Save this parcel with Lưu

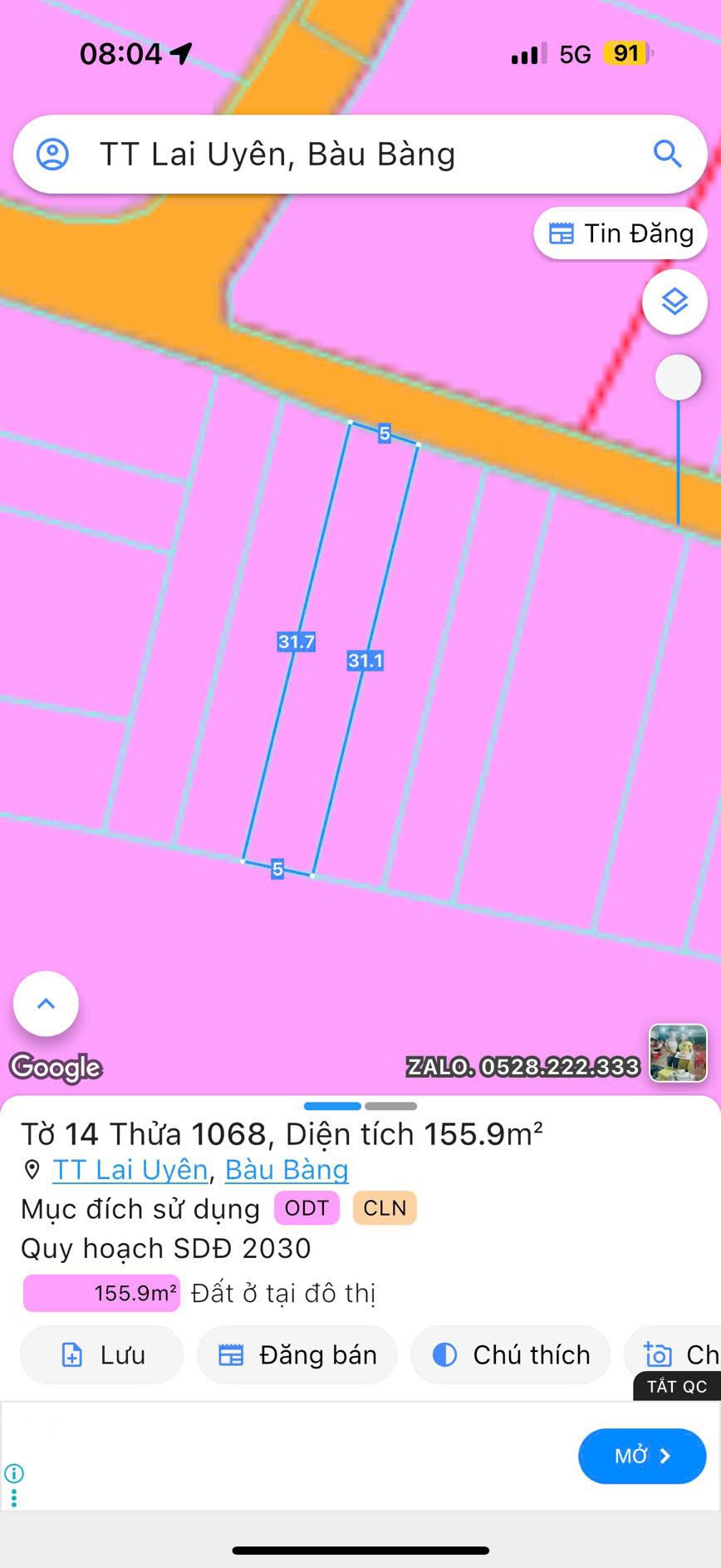coord(102,1355)
